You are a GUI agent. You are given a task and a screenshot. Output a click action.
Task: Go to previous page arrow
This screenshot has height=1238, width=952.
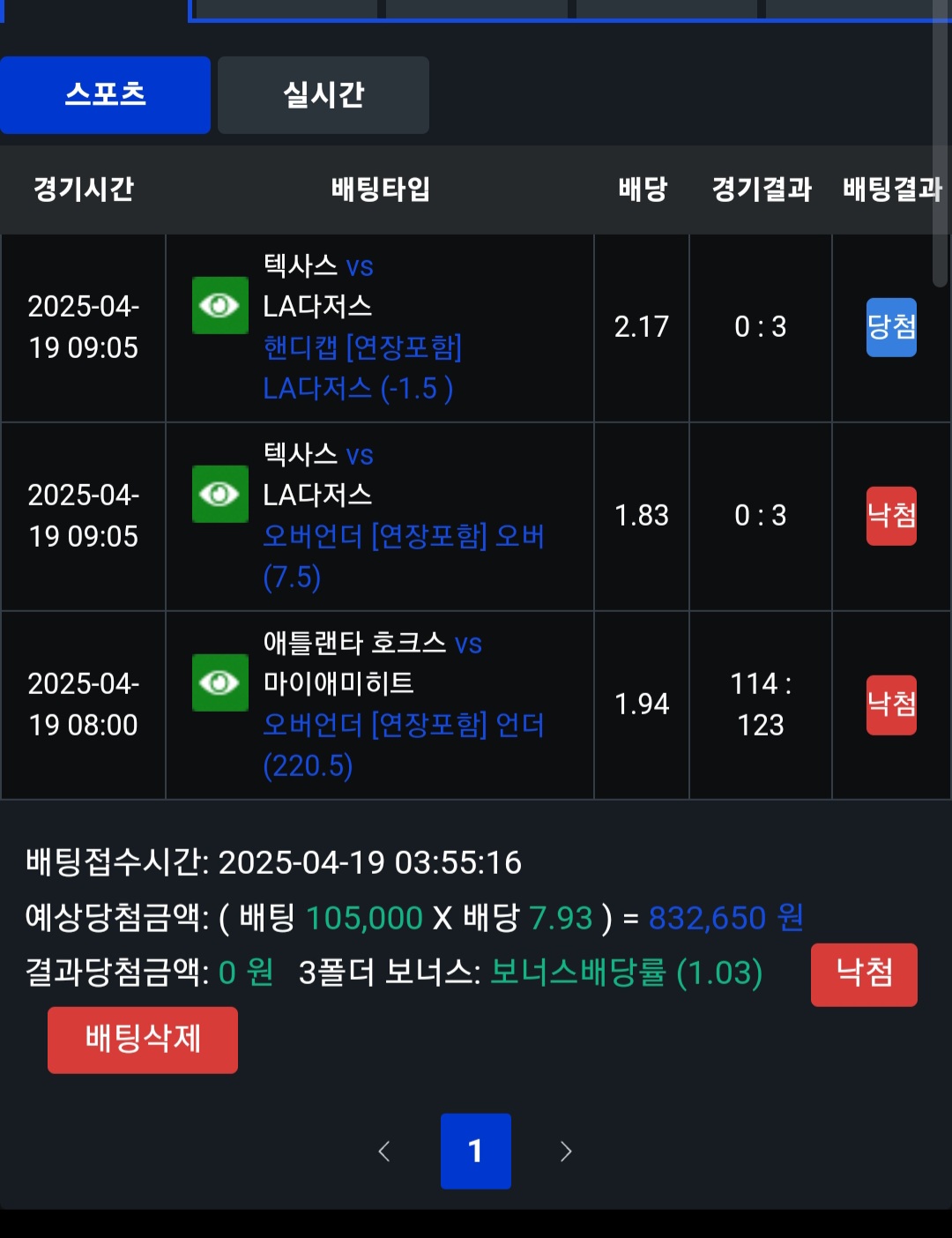click(x=384, y=1151)
